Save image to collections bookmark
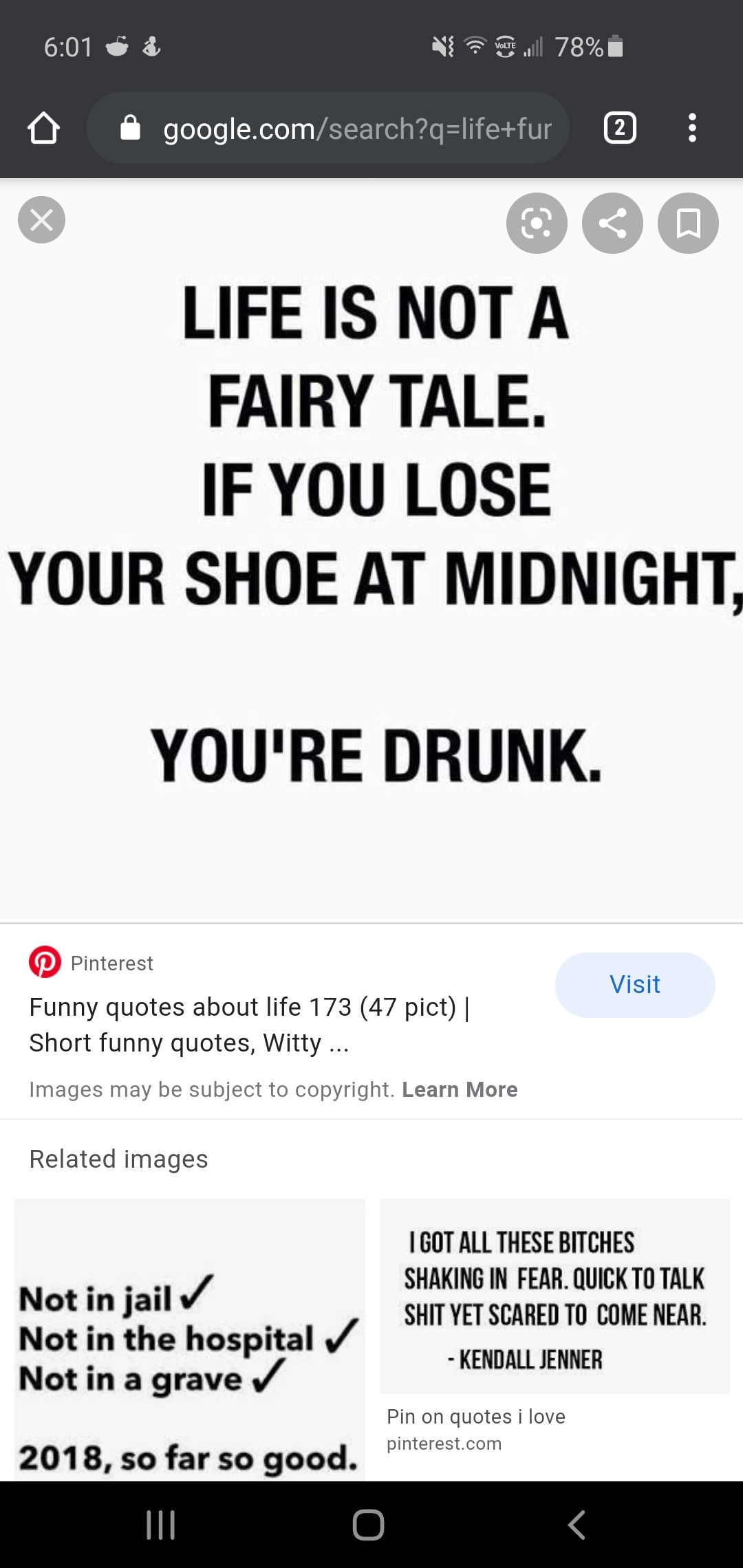The image size is (743, 1568). [x=688, y=223]
